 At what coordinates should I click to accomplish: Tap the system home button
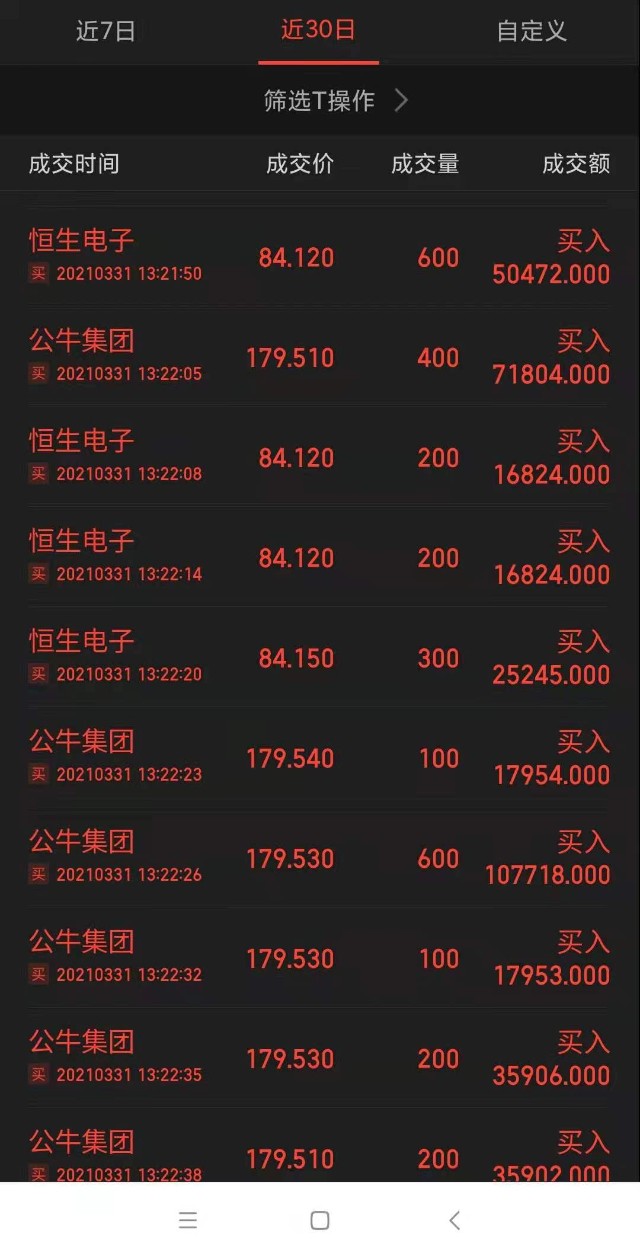pos(320,1220)
